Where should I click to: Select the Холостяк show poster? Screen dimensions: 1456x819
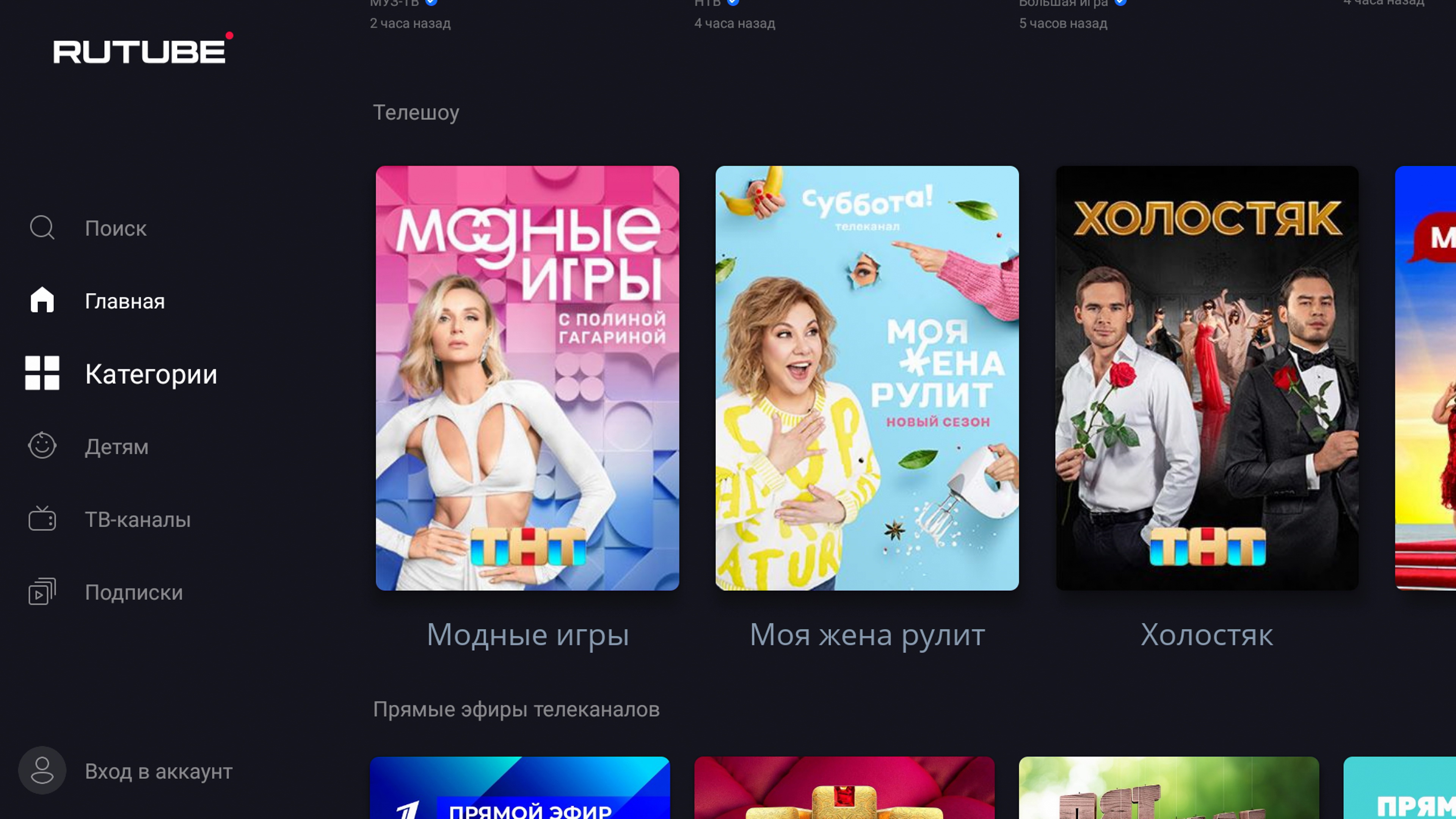tap(1207, 378)
